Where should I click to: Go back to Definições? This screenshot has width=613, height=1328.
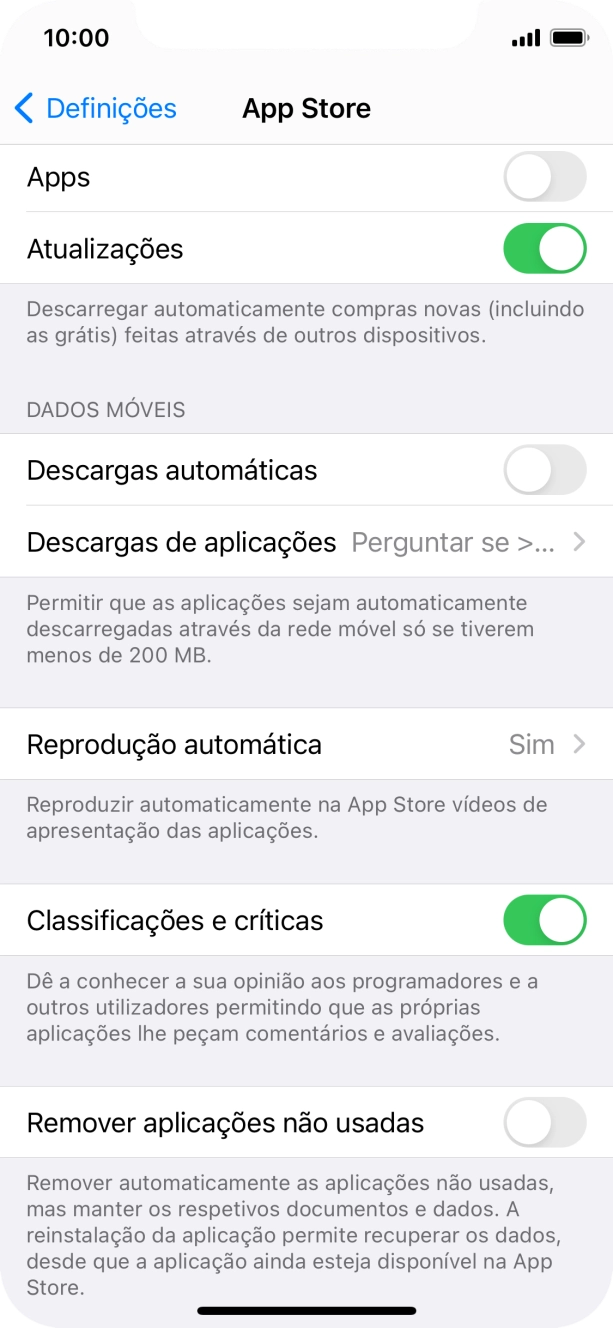[x=95, y=108]
